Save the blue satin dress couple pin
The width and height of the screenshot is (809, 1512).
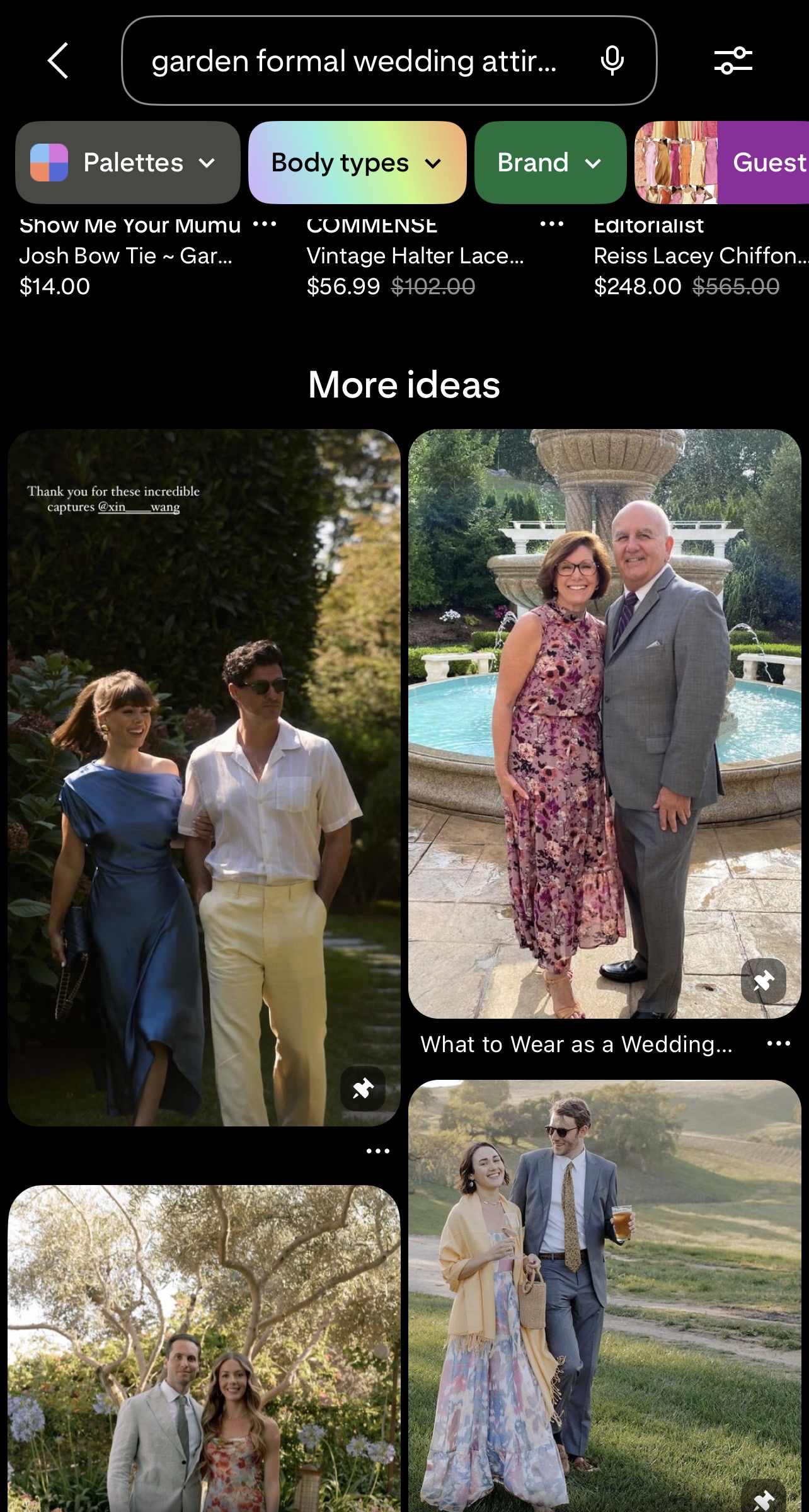tap(363, 1088)
